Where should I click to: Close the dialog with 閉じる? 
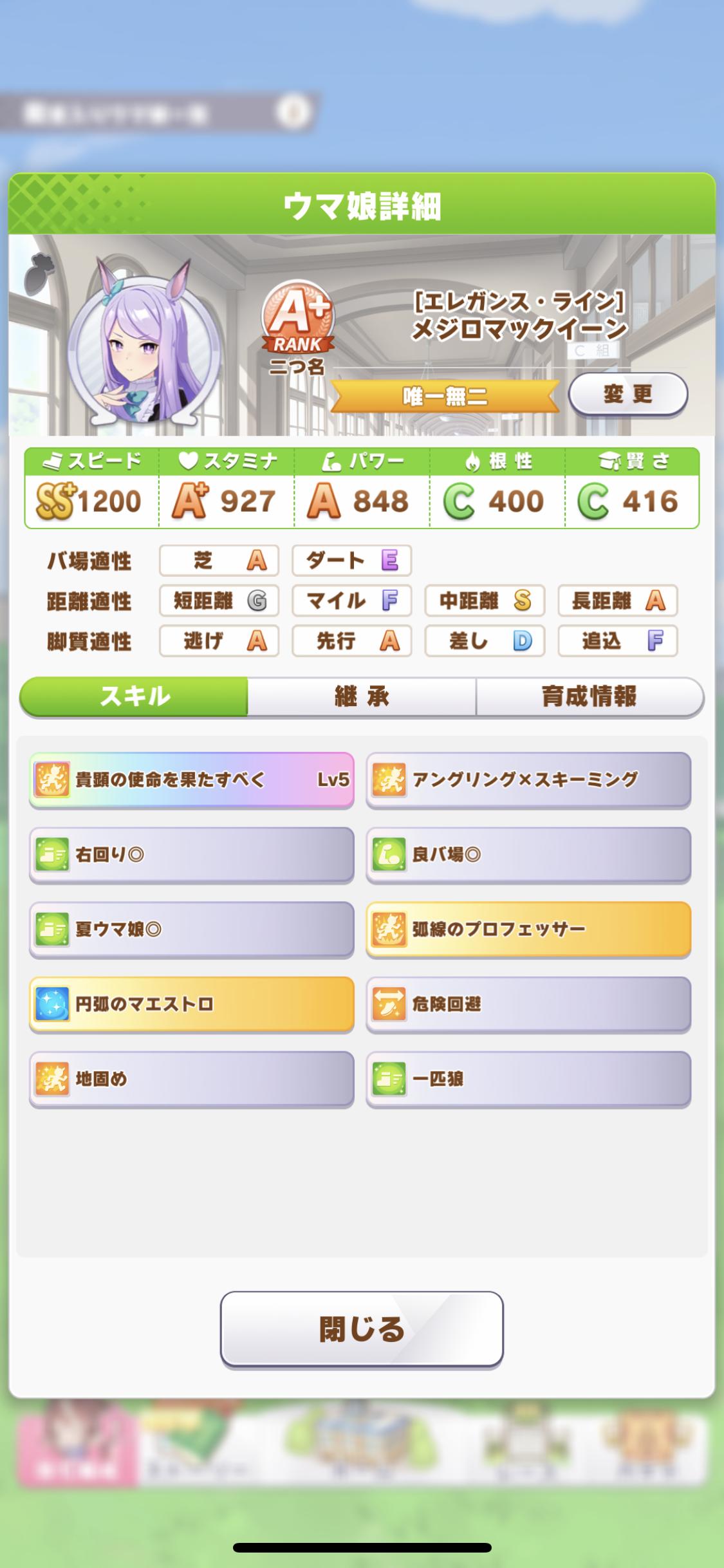362,1329
